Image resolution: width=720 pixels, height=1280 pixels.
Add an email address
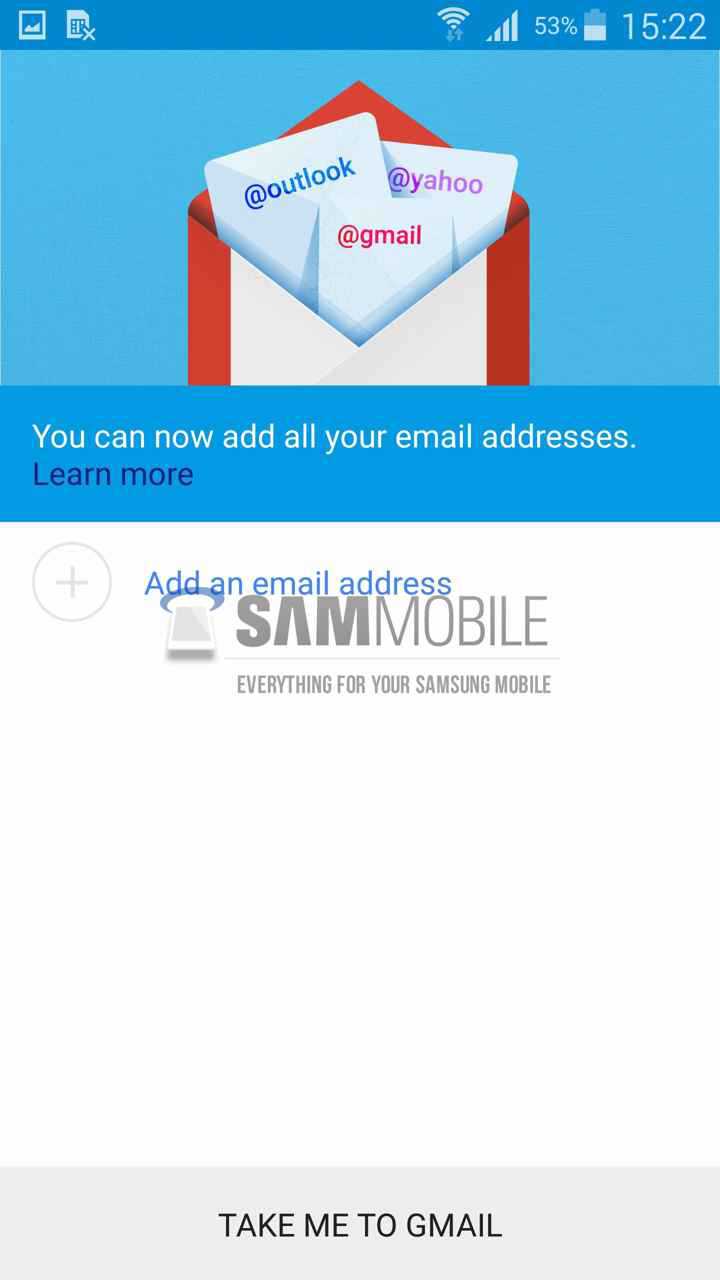tap(297, 582)
